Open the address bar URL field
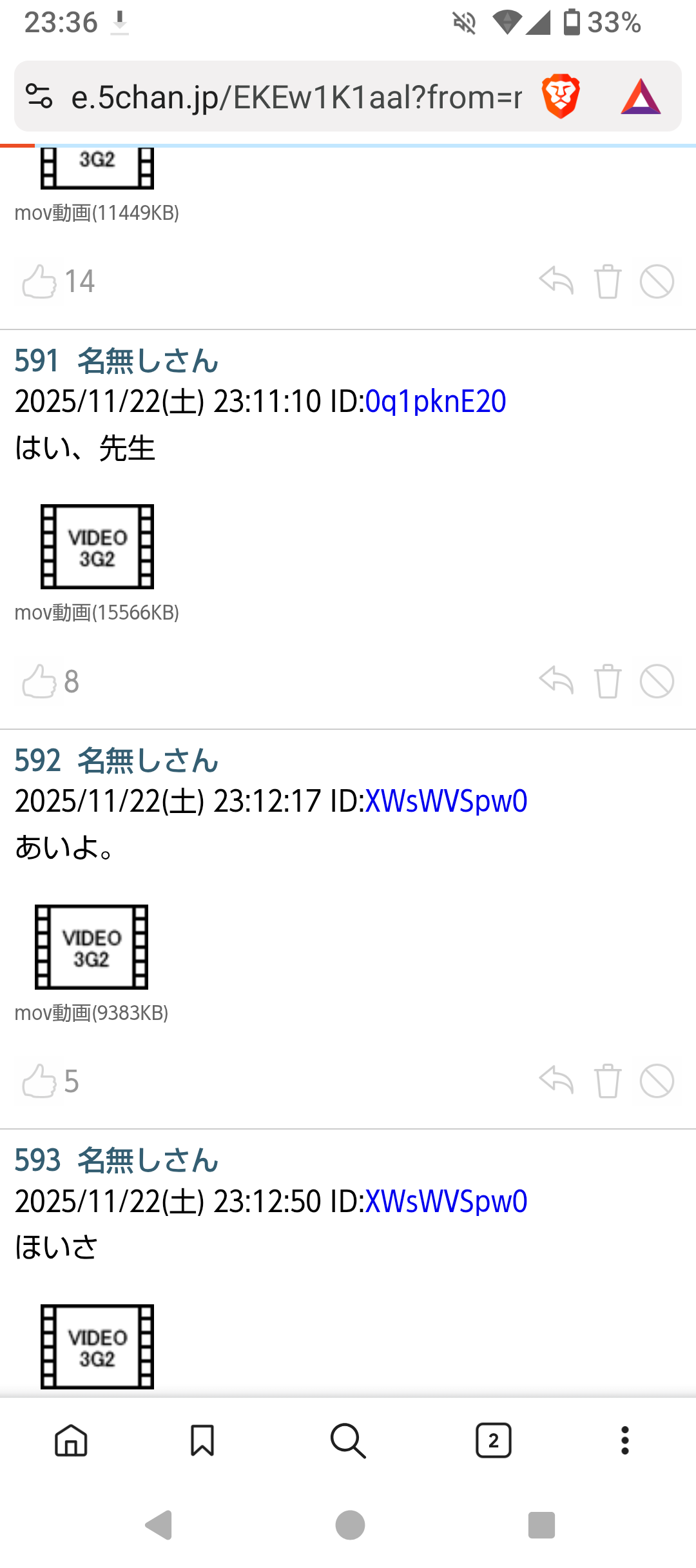The image size is (696, 1568). point(296,97)
